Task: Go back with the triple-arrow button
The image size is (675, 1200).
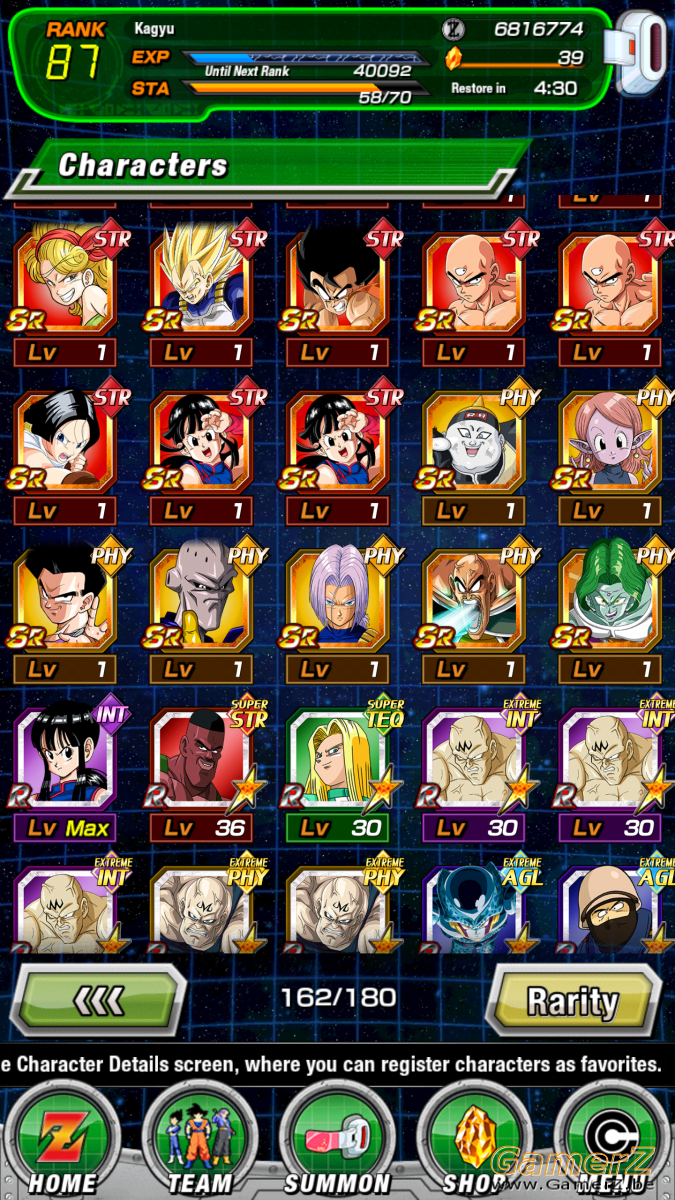Action: coord(102,1000)
